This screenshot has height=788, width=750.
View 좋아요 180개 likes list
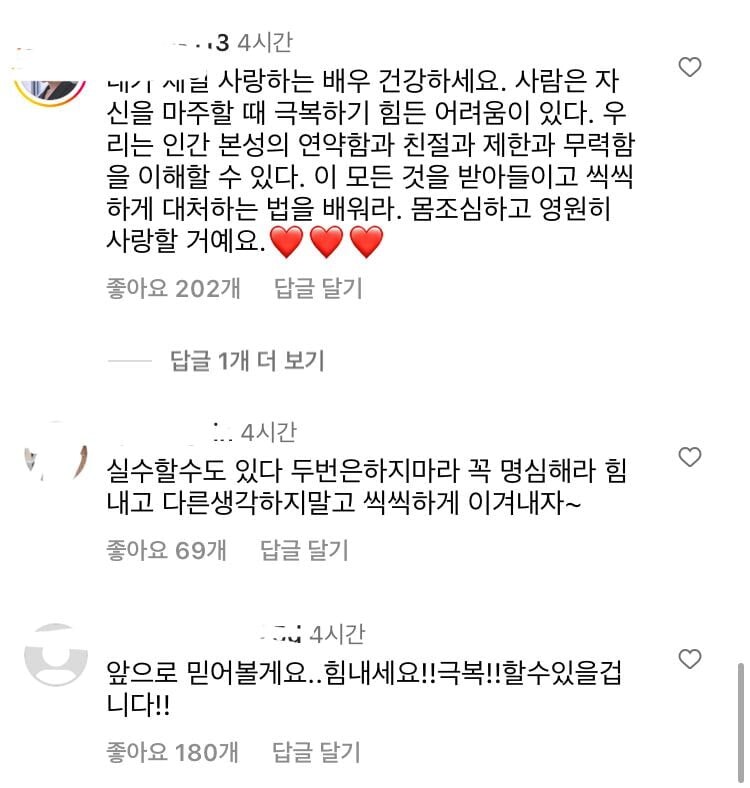172,751
